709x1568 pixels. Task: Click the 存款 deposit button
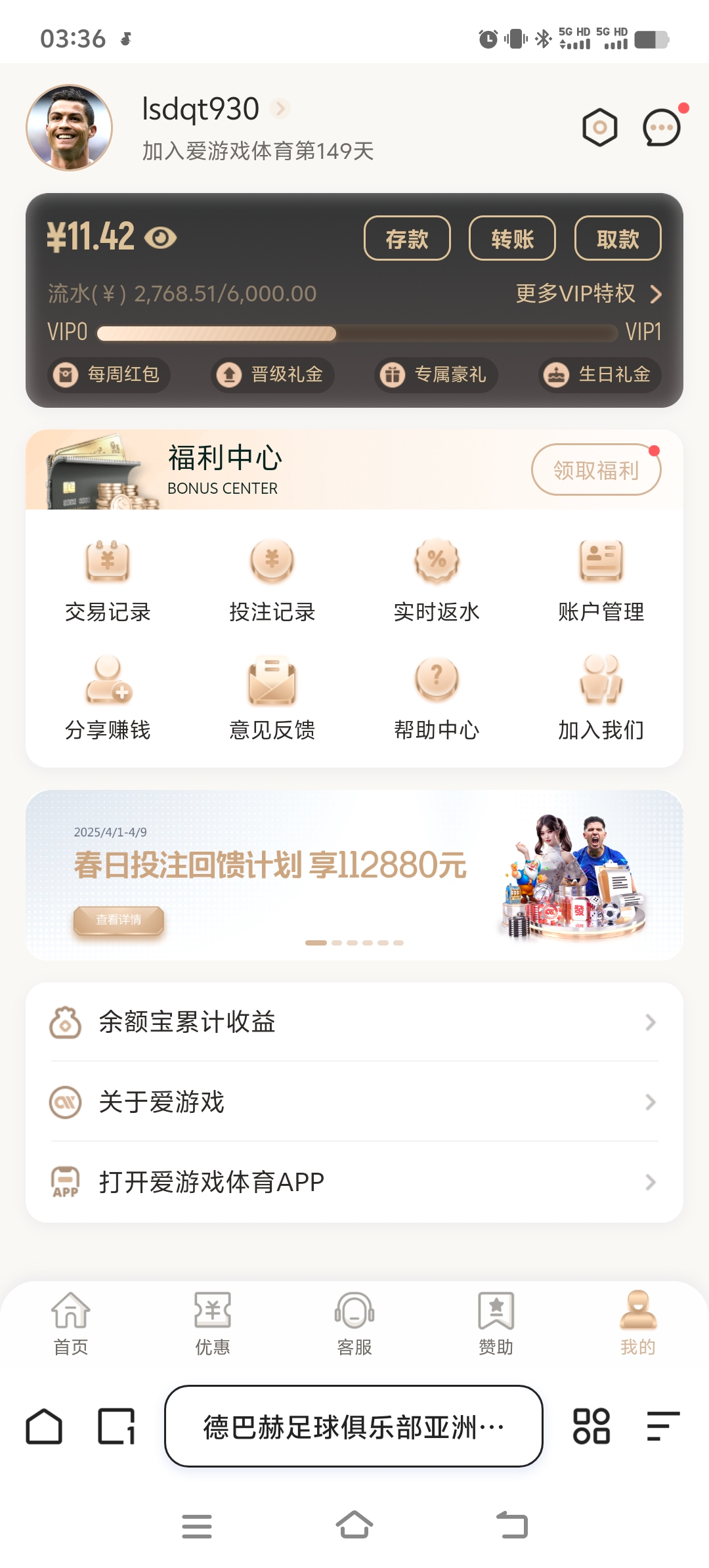coord(407,238)
